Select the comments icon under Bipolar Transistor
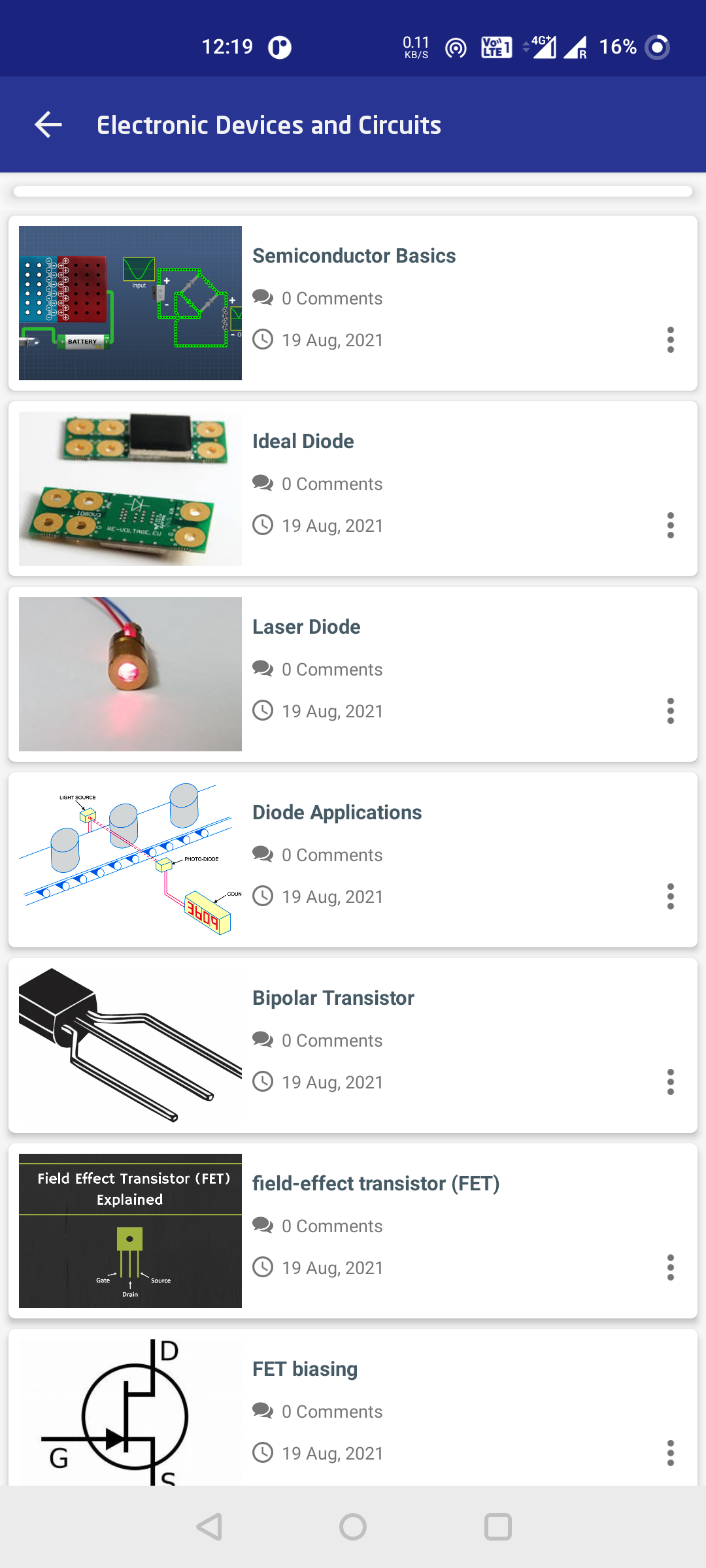 [x=263, y=1039]
